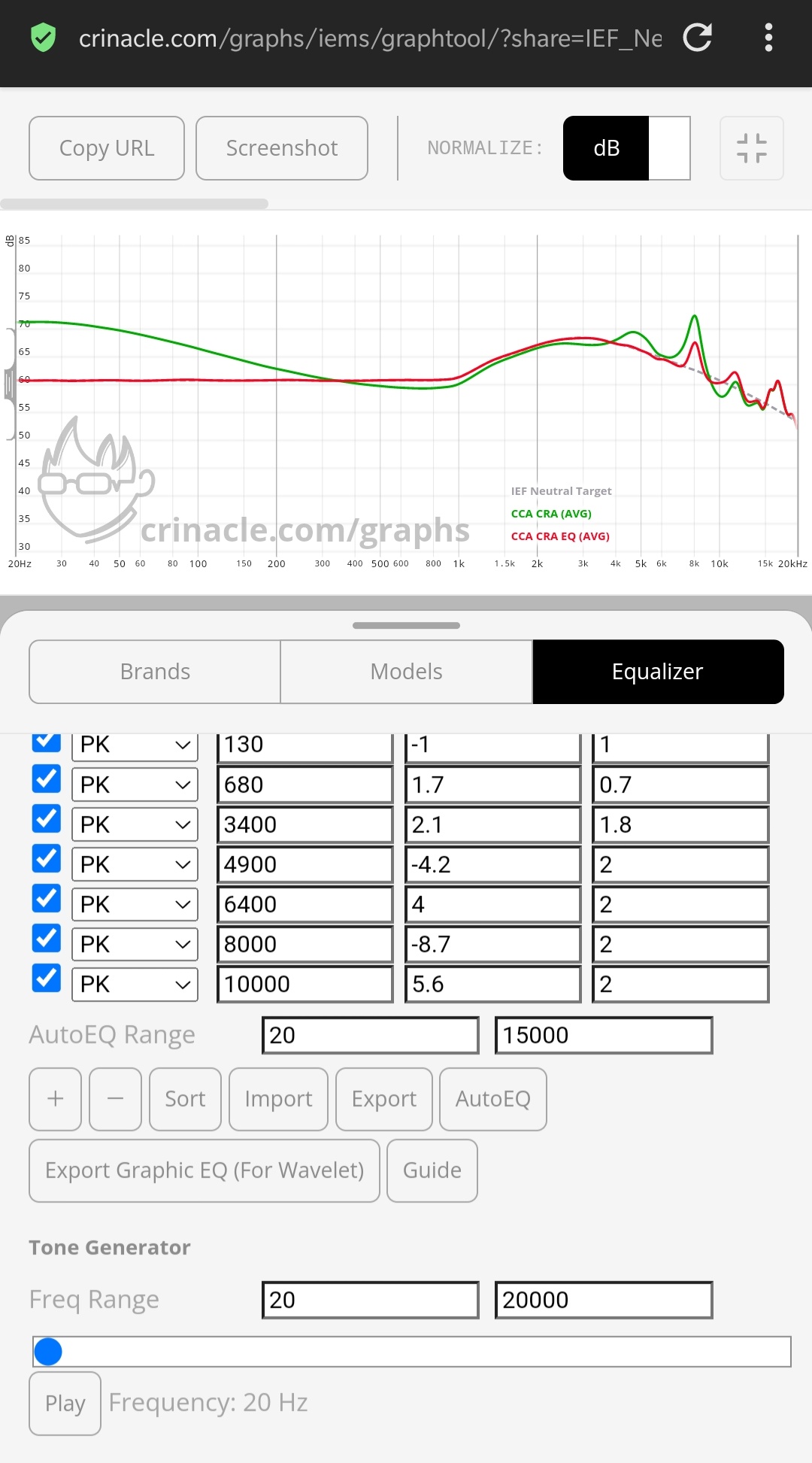Switch to the Models tab
Image resolution: width=812 pixels, height=1463 pixels.
coord(406,672)
